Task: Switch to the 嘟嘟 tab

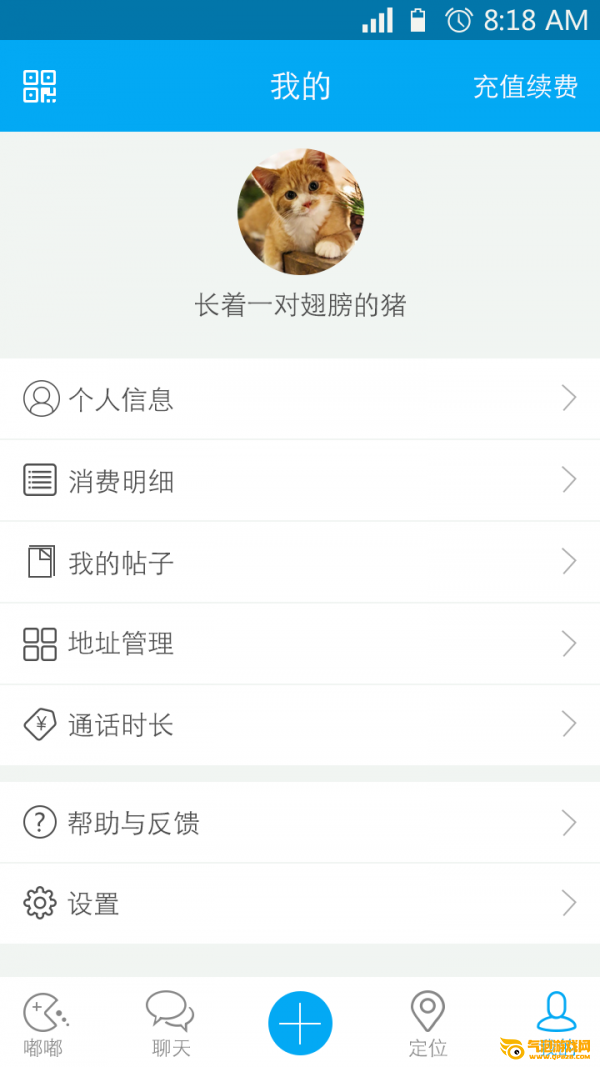Action: (45, 1024)
